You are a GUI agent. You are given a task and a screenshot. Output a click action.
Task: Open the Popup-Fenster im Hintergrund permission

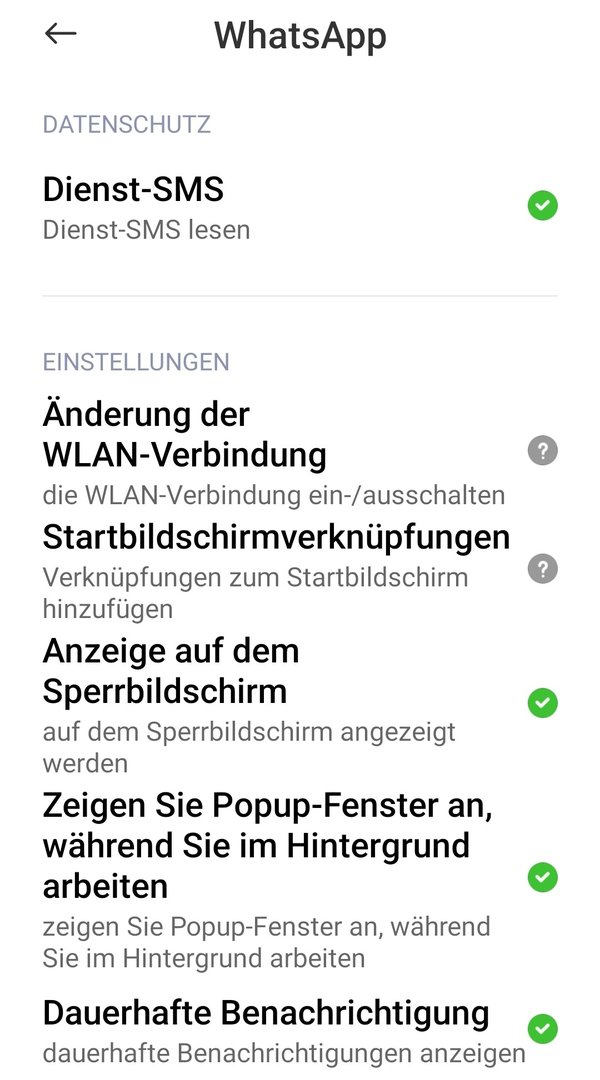point(280,877)
